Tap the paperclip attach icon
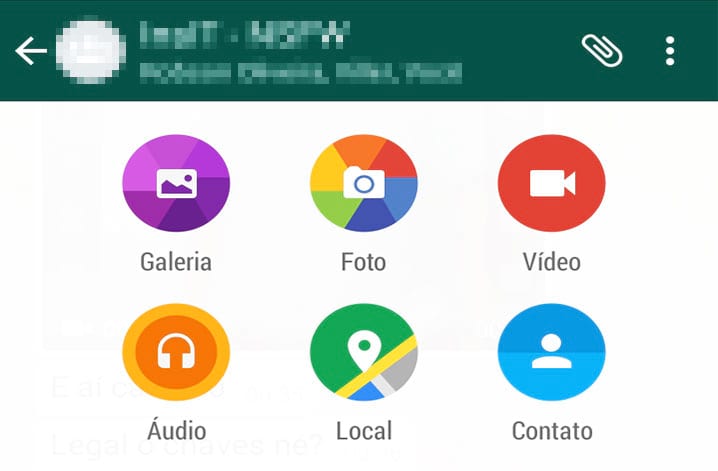This screenshot has width=718, height=471. click(x=602, y=50)
